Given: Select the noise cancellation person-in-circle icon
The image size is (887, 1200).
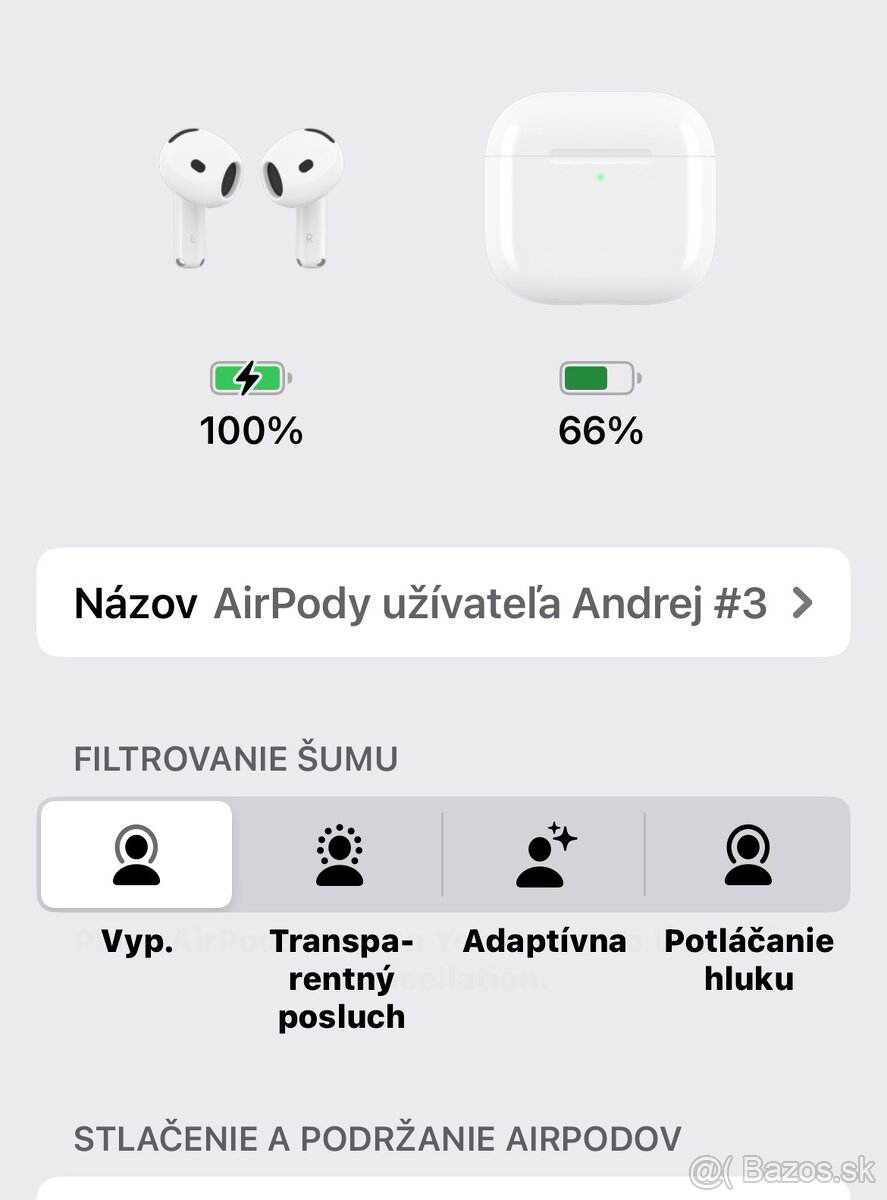Looking at the screenshot, I should tap(745, 855).
